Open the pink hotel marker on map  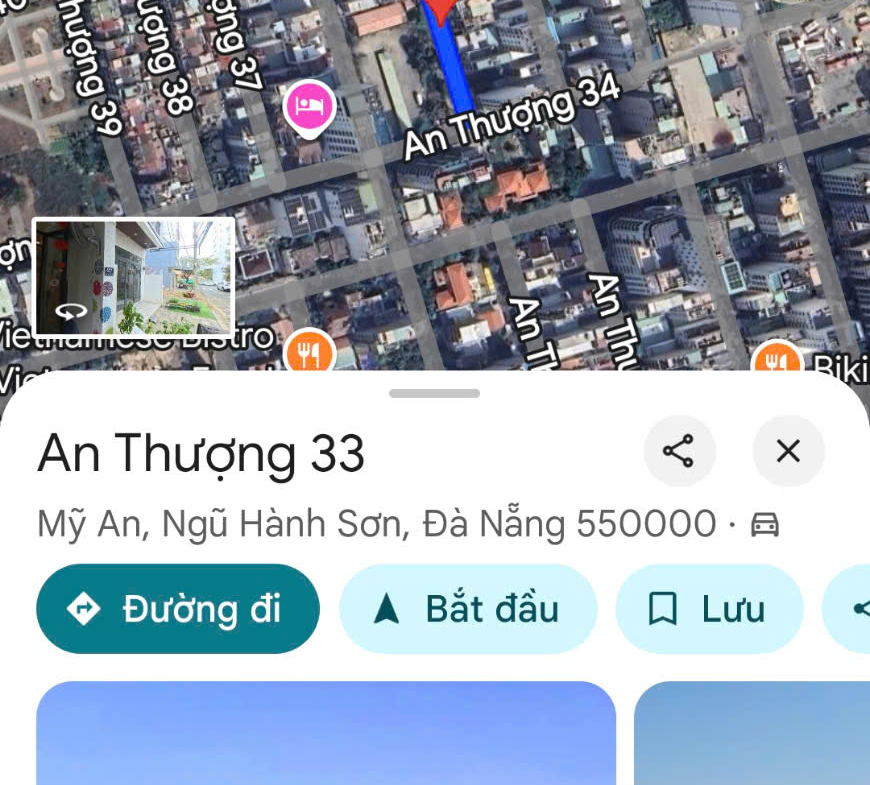point(309,106)
